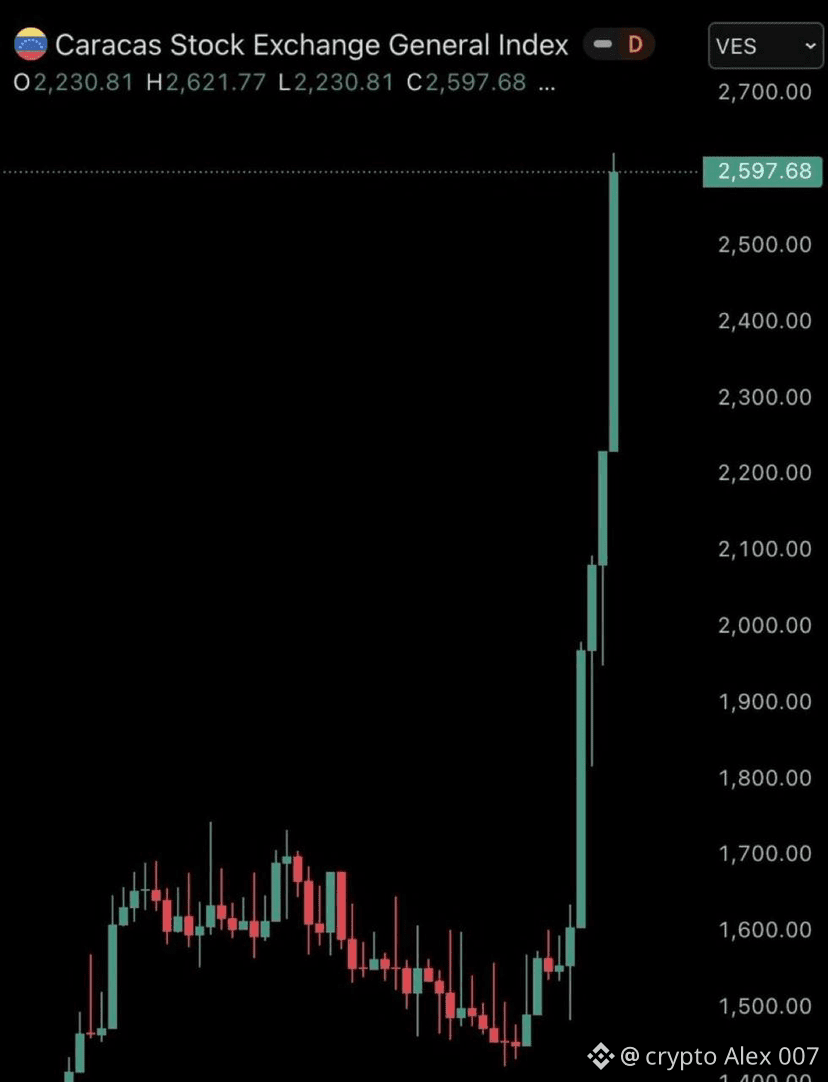Open the VES currency dropdown
This screenshot has height=1082, width=828.
pyautogui.click(x=765, y=45)
